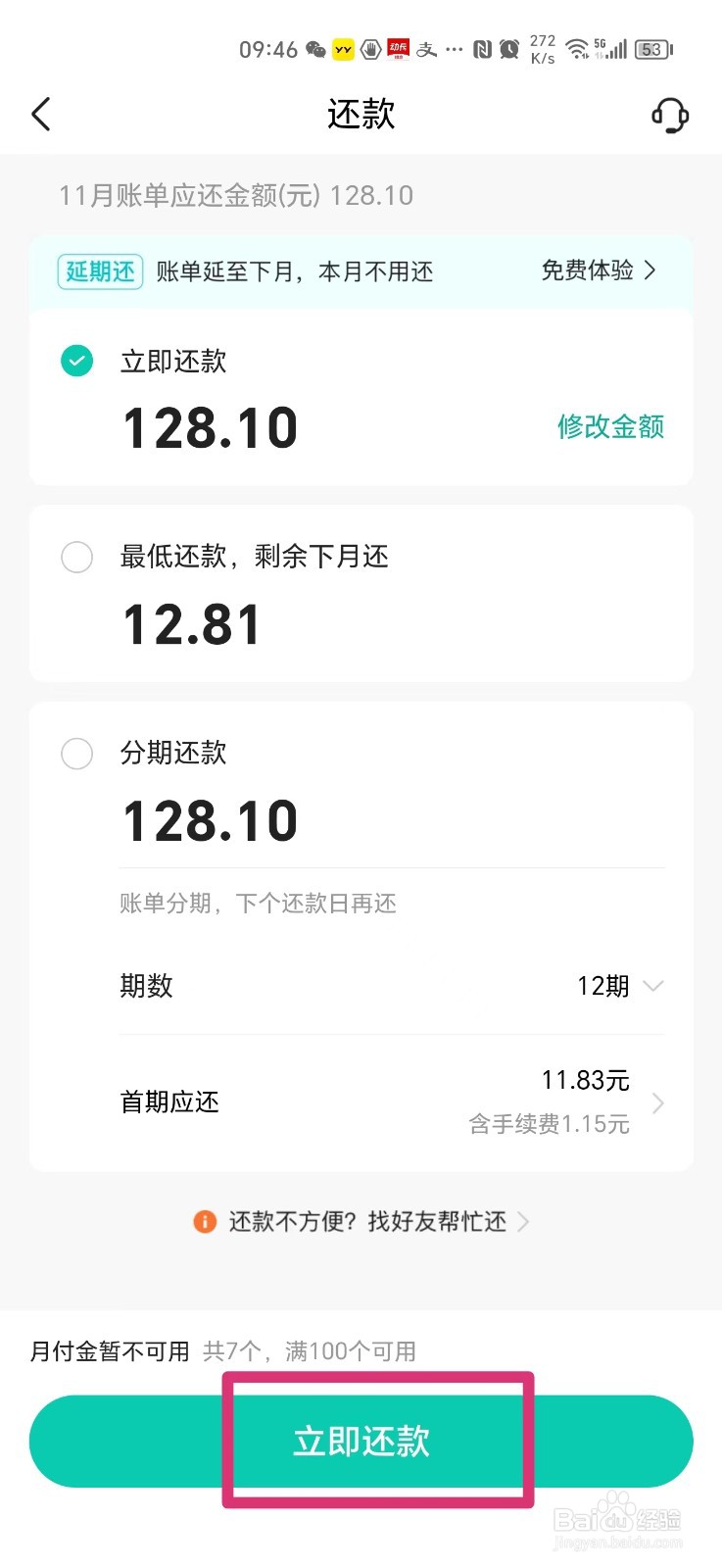Select the 最低还款 minimum repayment option
The image size is (722, 1568).
pos(76,557)
